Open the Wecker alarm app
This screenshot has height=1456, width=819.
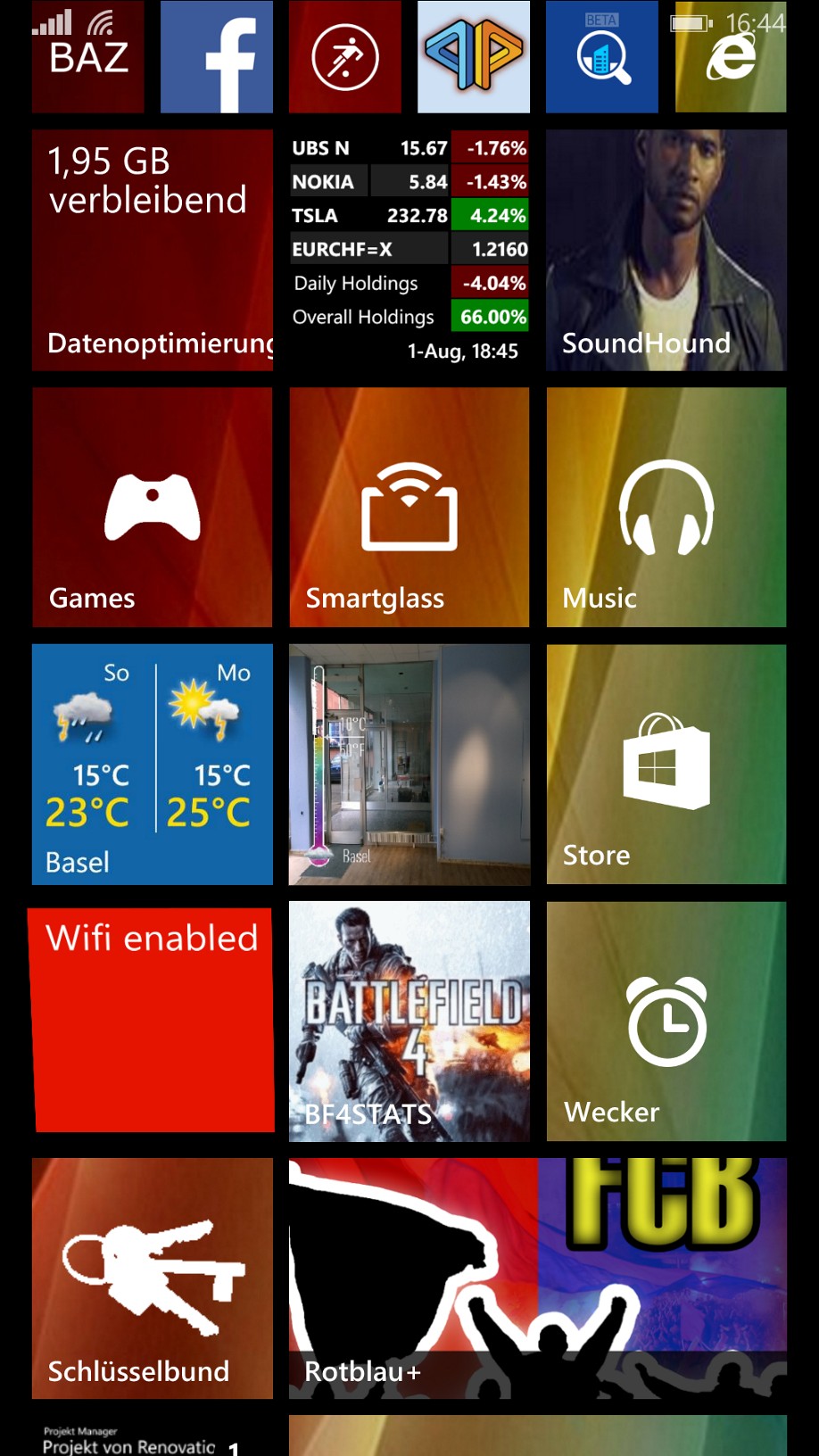[666, 1021]
